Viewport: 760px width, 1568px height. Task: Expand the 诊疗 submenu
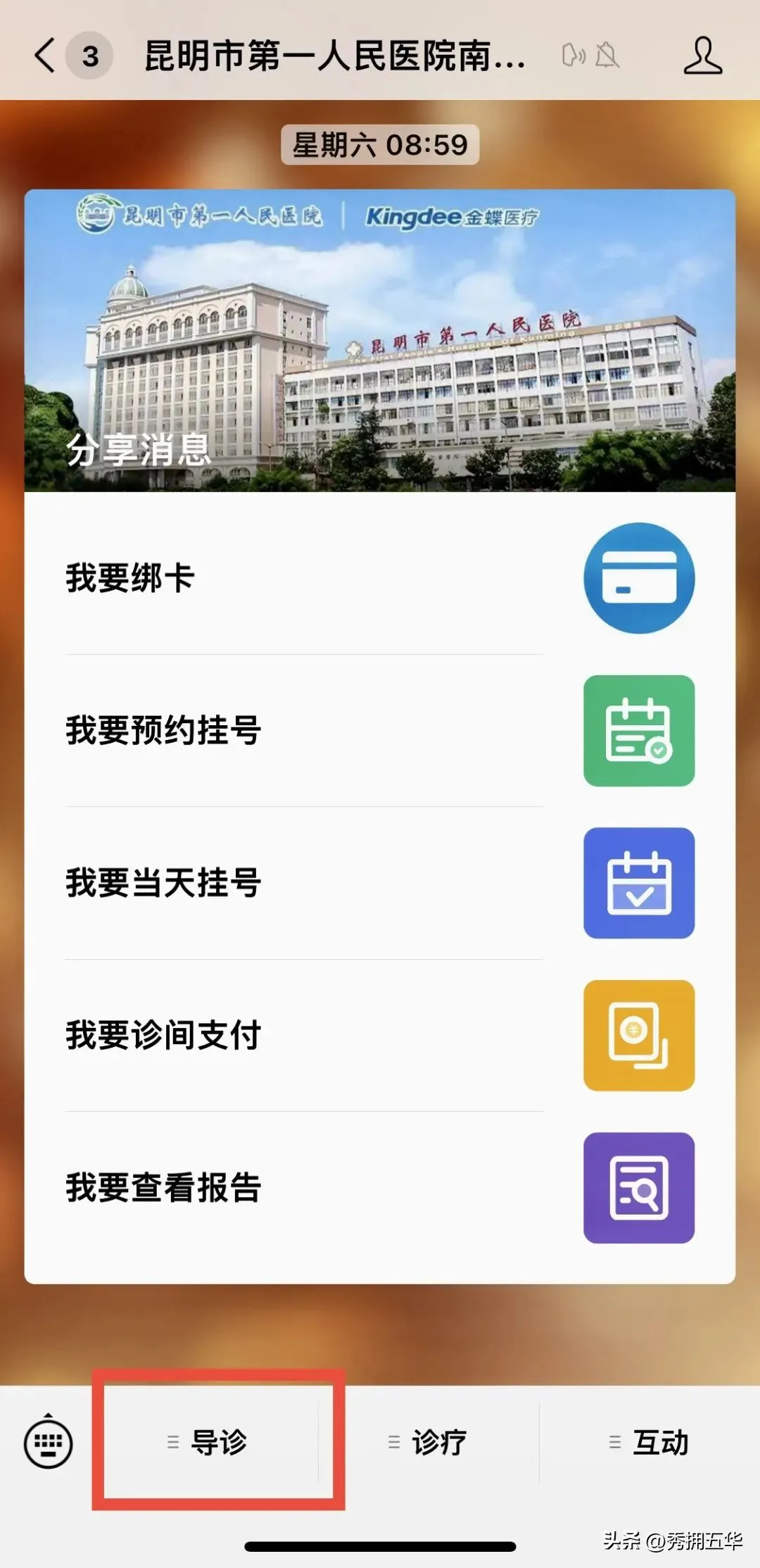394,1441
